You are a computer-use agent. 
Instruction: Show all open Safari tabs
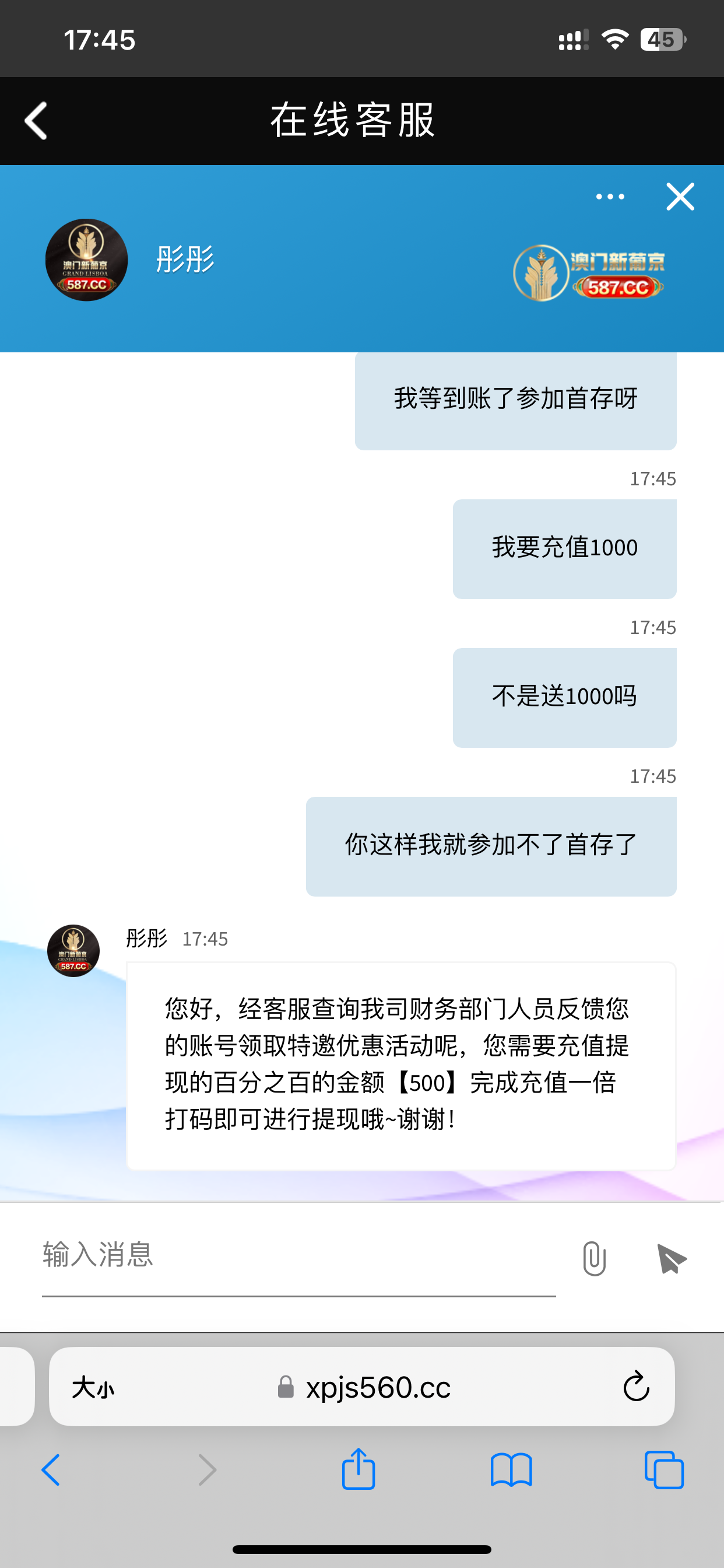pyautogui.click(x=664, y=1470)
